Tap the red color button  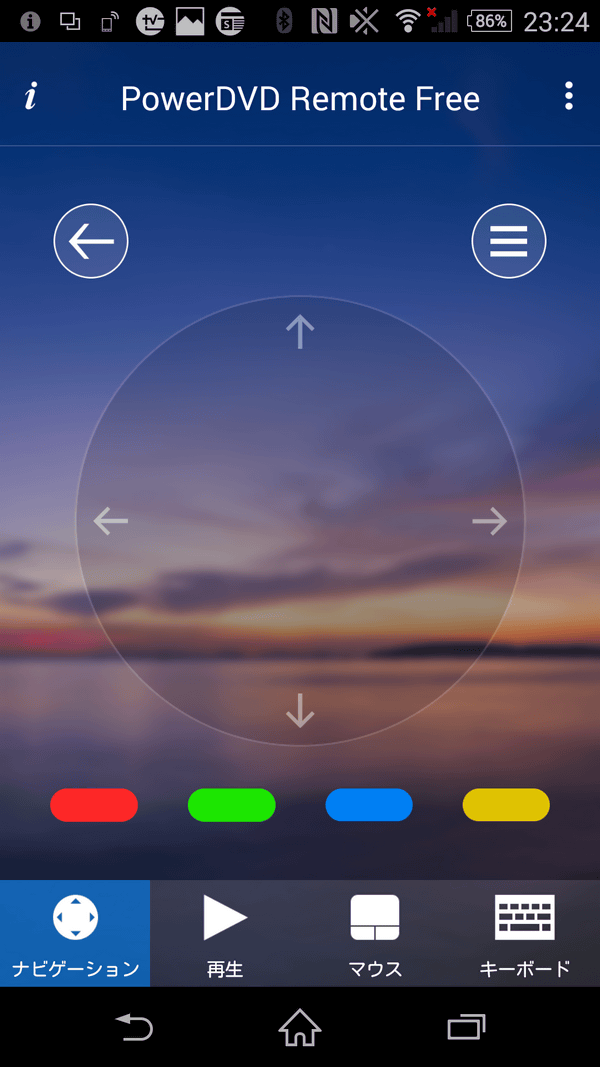click(x=94, y=805)
